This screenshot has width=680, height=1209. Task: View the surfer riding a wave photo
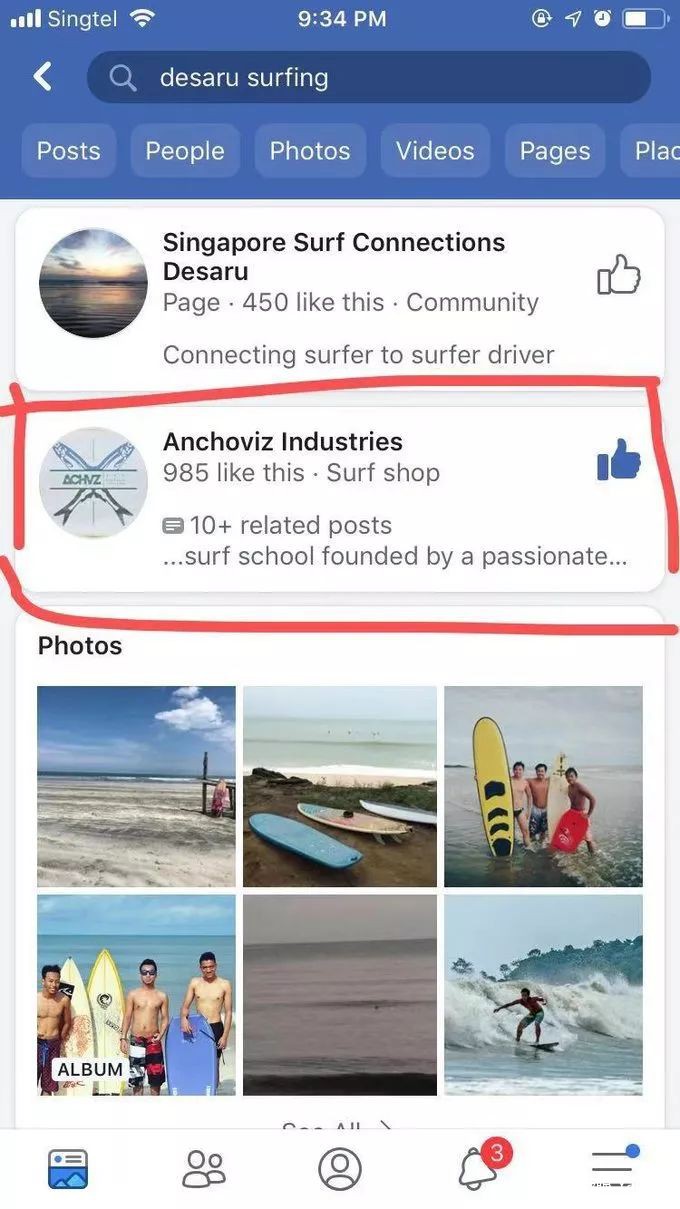click(x=543, y=994)
